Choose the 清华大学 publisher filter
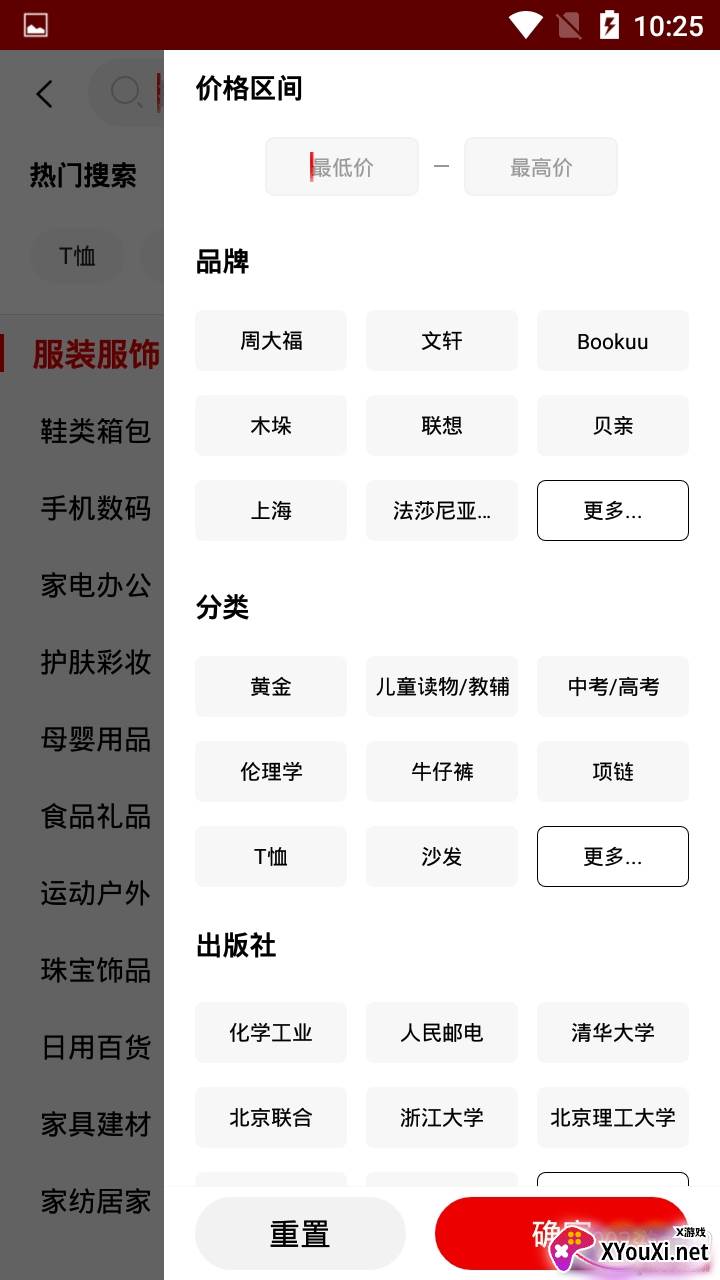 [x=612, y=1033]
